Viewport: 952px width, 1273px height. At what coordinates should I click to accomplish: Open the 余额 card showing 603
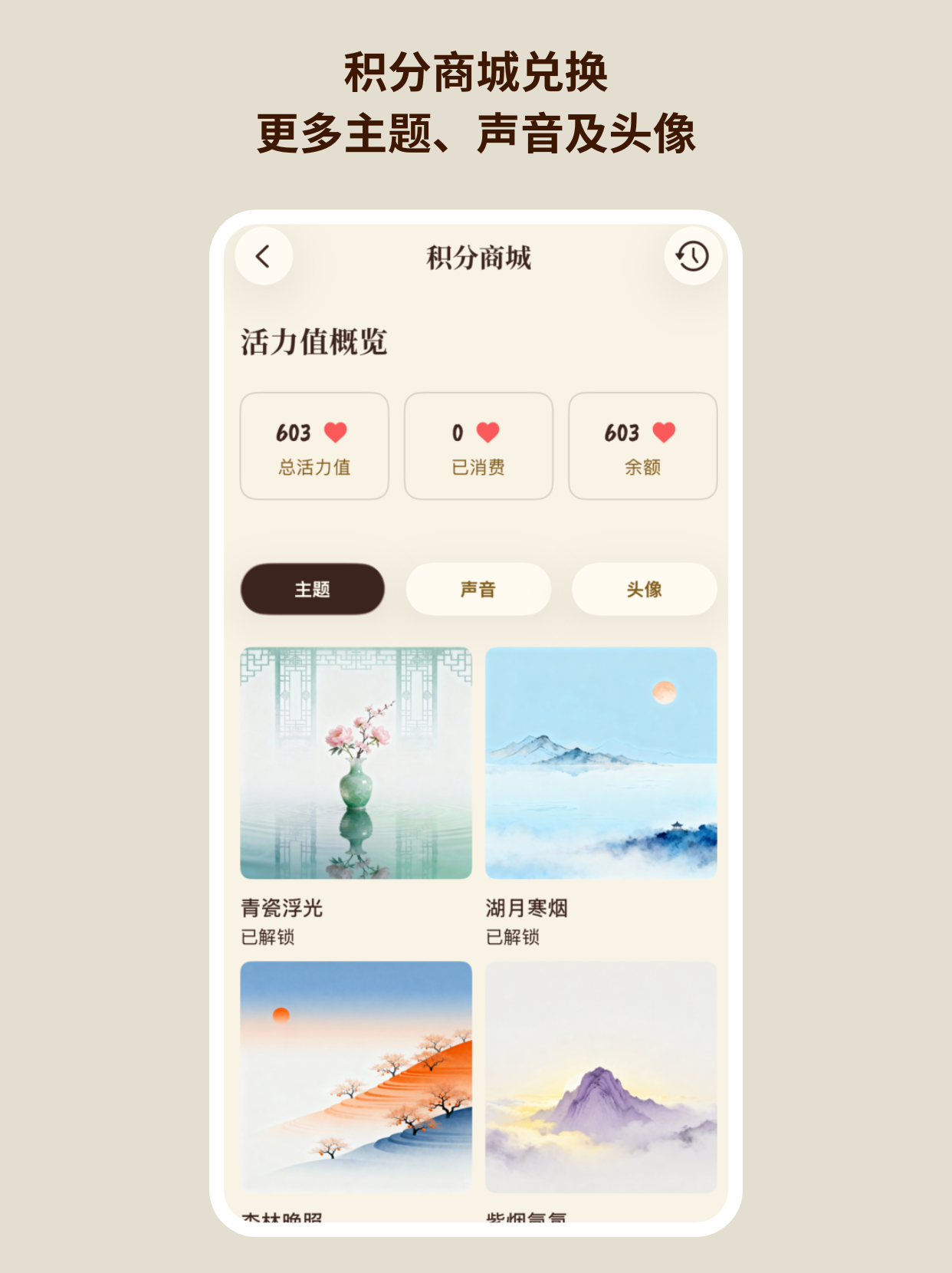643,446
